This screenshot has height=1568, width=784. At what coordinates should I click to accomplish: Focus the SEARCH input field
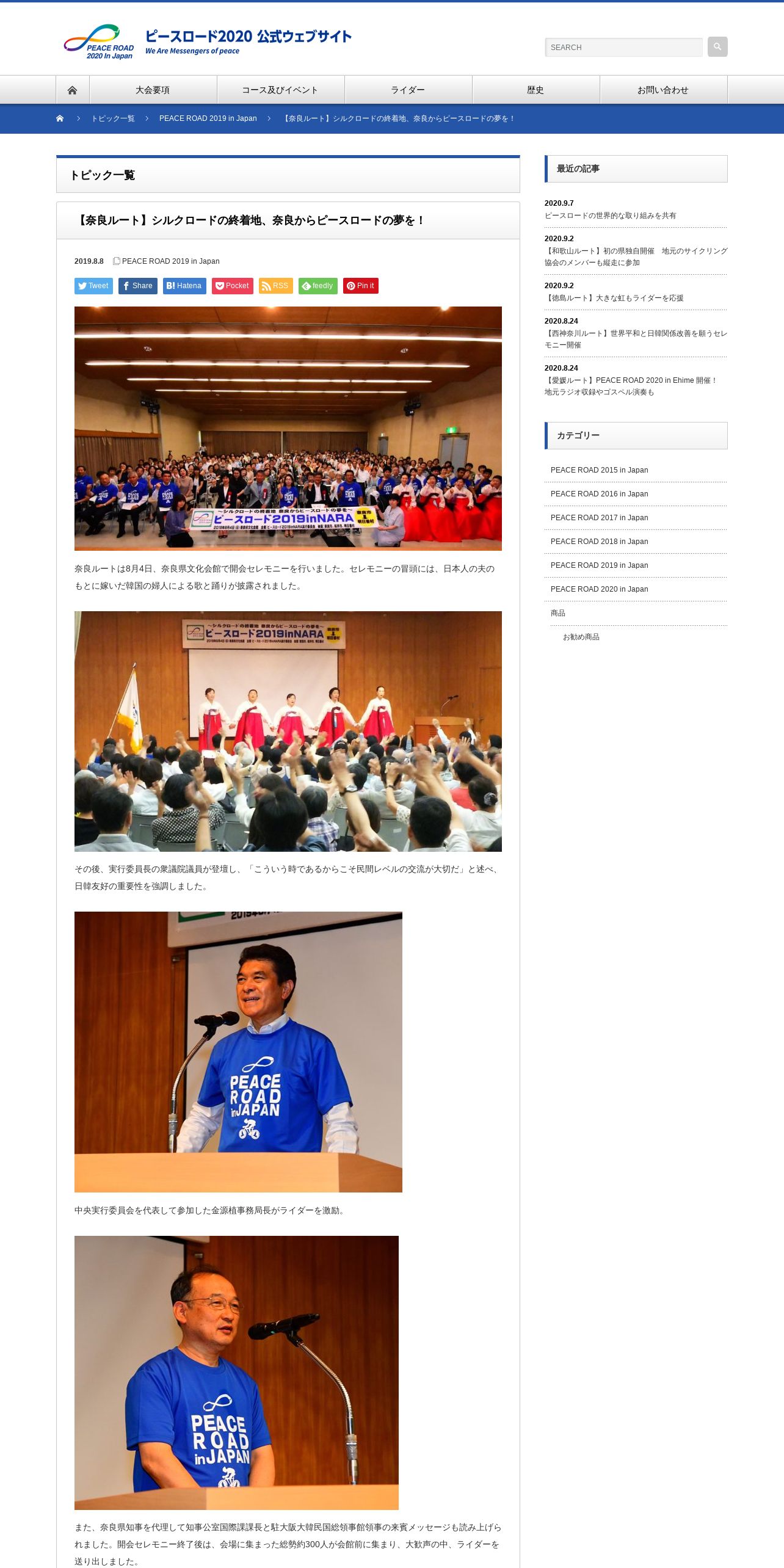tap(623, 47)
